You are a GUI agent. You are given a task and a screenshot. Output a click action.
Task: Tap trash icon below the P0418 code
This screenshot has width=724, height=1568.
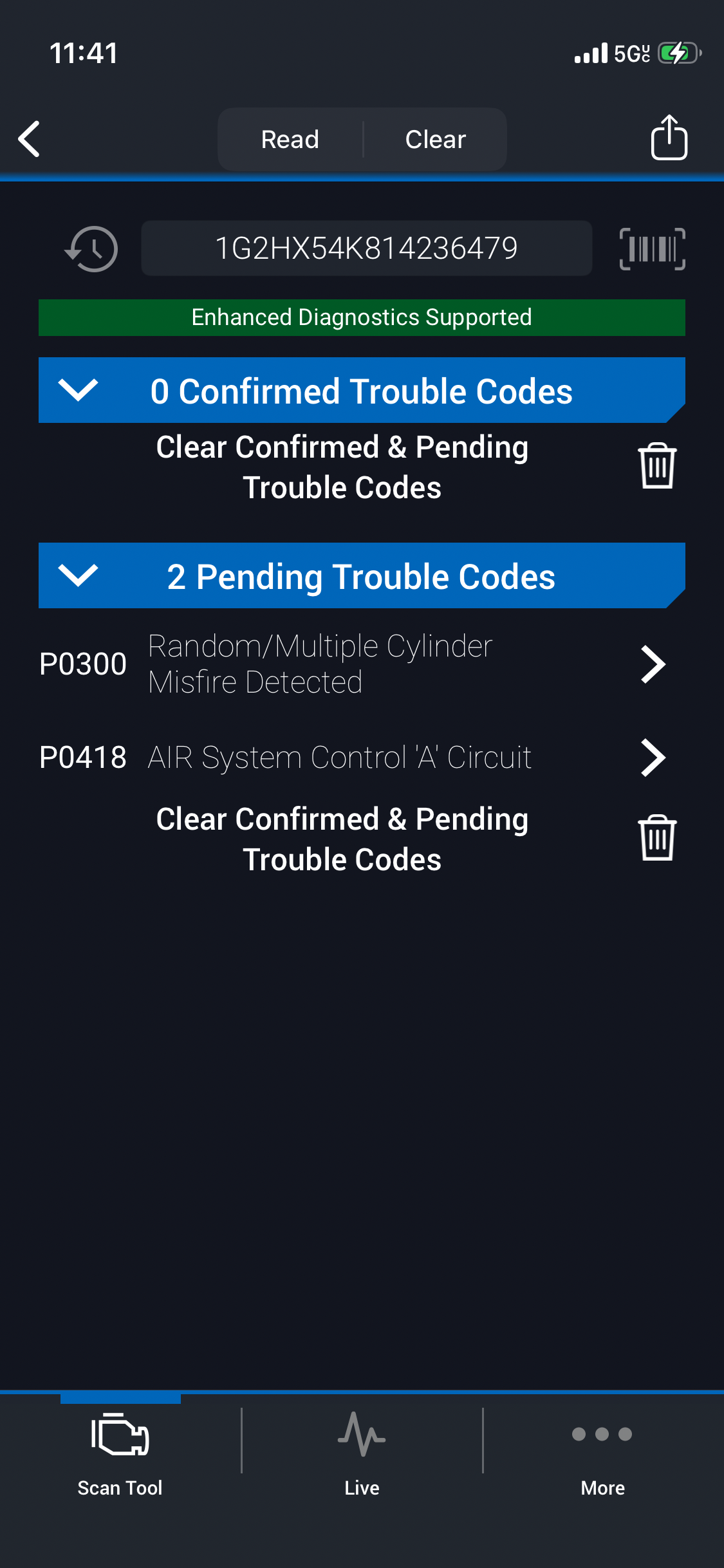coord(656,838)
